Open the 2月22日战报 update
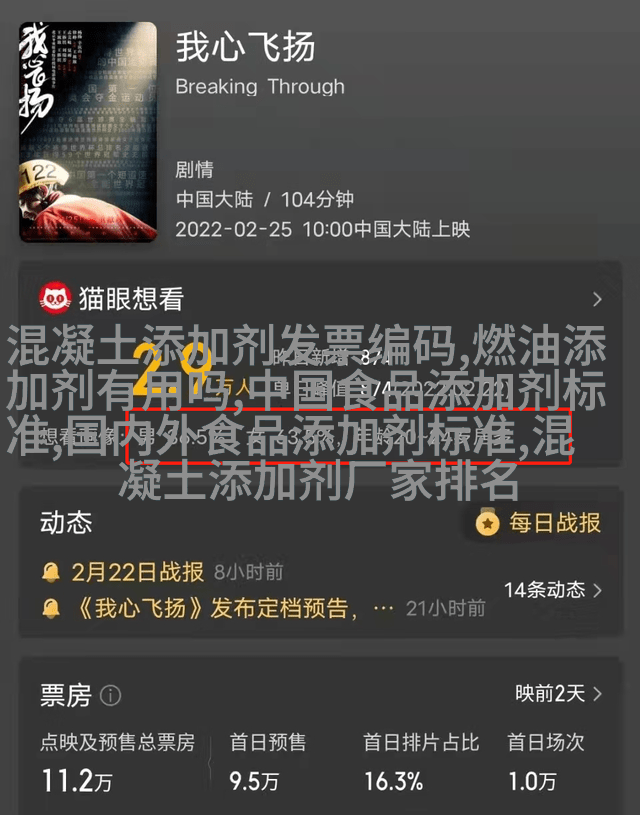 click(137, 572)
